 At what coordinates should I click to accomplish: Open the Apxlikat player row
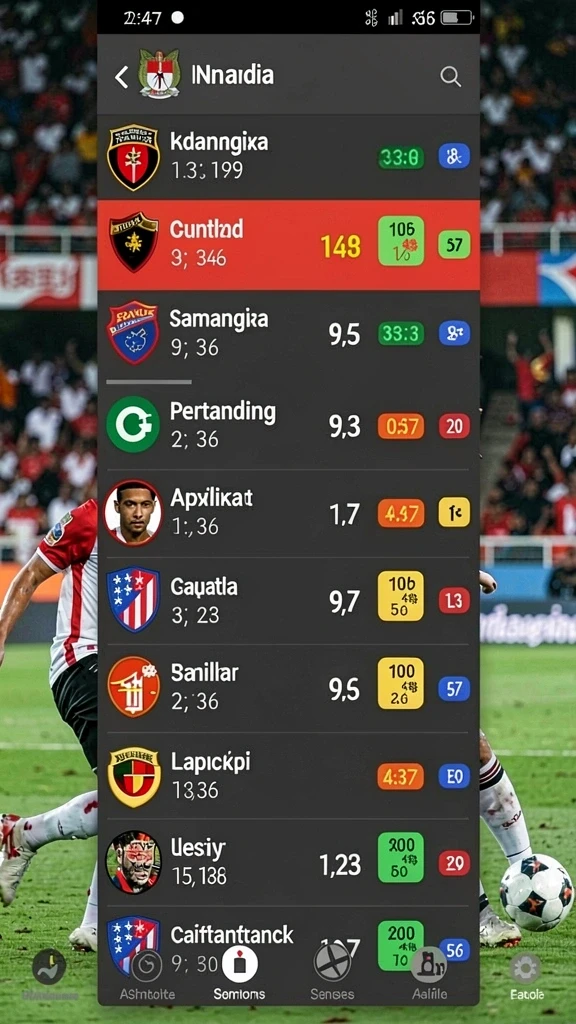pyautogui.click(x=289, y=513)
